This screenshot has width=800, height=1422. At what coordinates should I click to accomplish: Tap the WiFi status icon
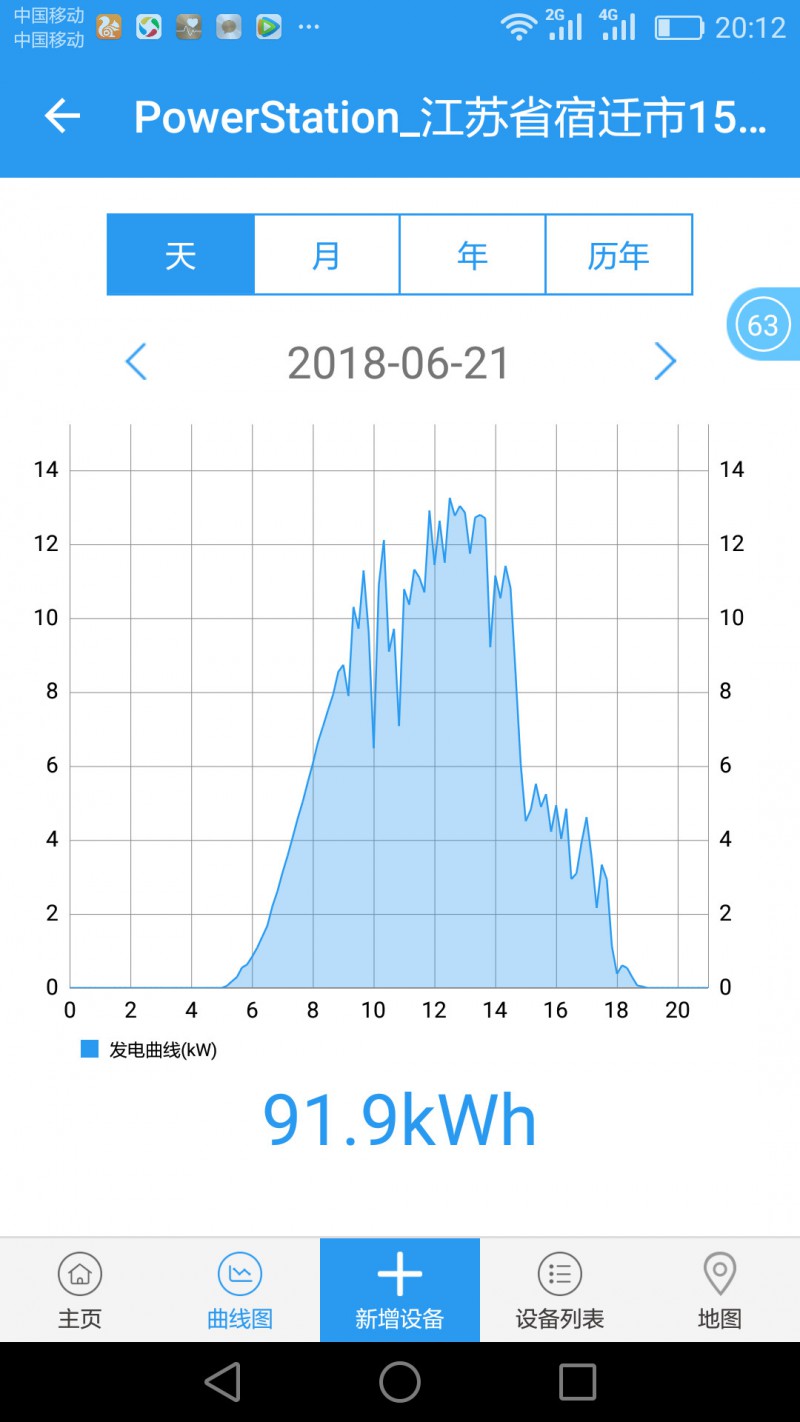point(521,27)
